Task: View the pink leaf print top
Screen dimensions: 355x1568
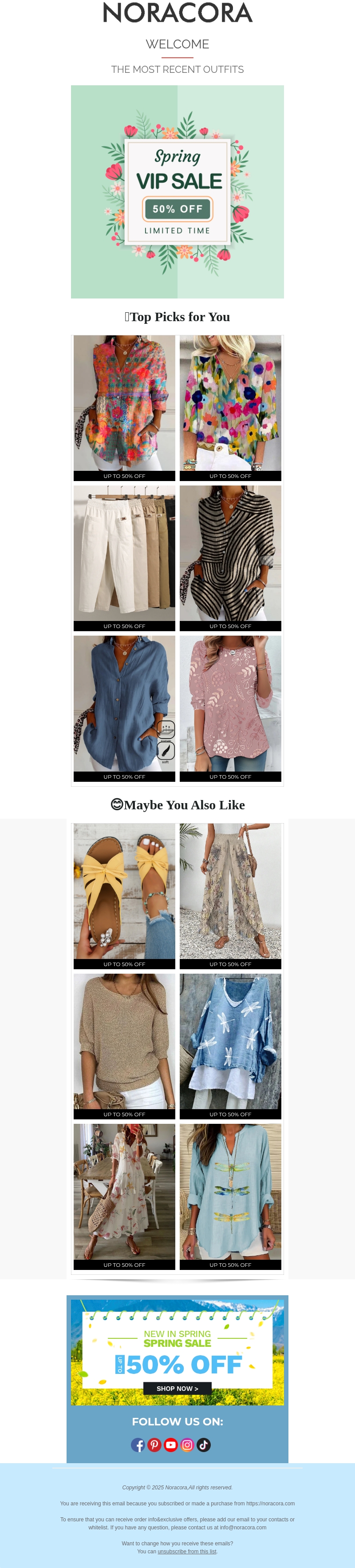Action: tap(230, 704)
